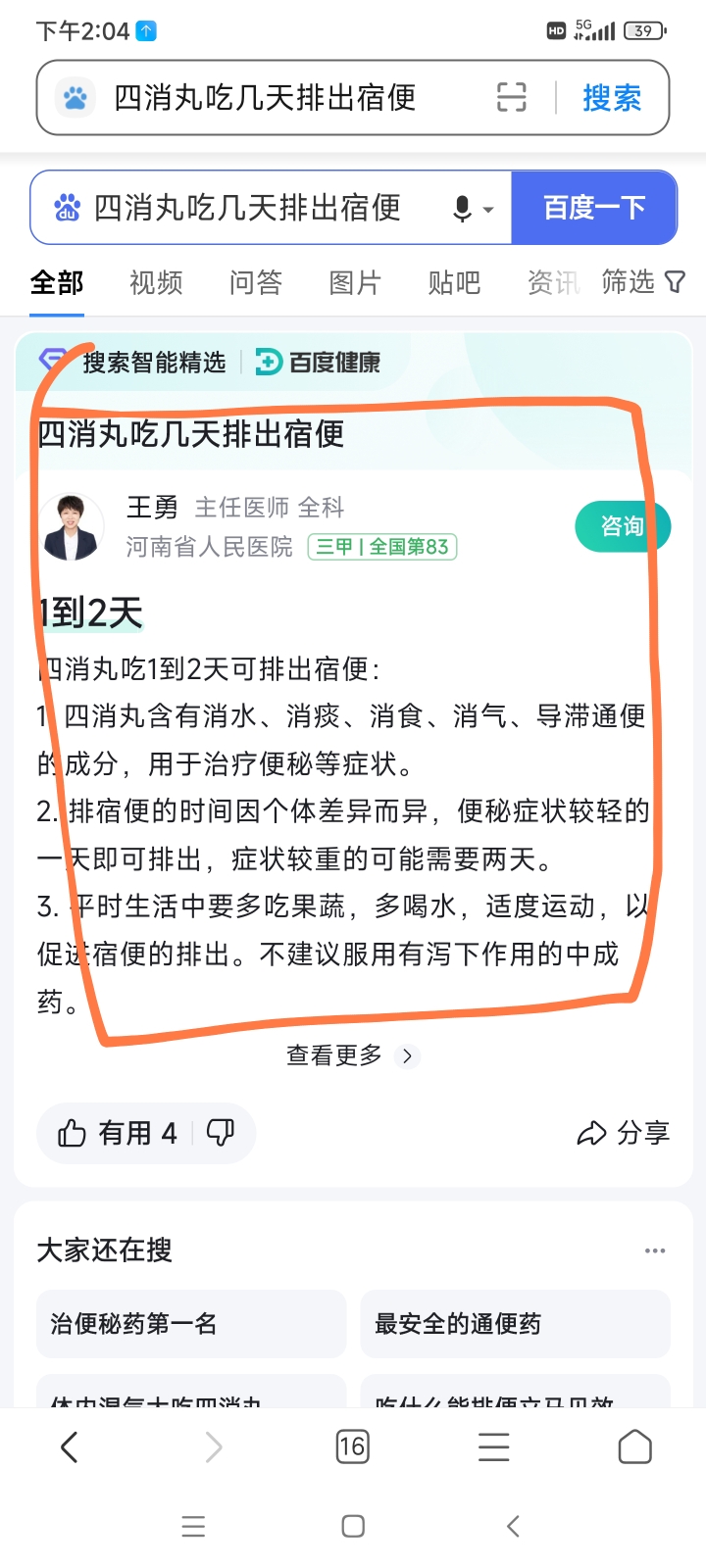Share the answer via 分享

[x=624, y=1133]
